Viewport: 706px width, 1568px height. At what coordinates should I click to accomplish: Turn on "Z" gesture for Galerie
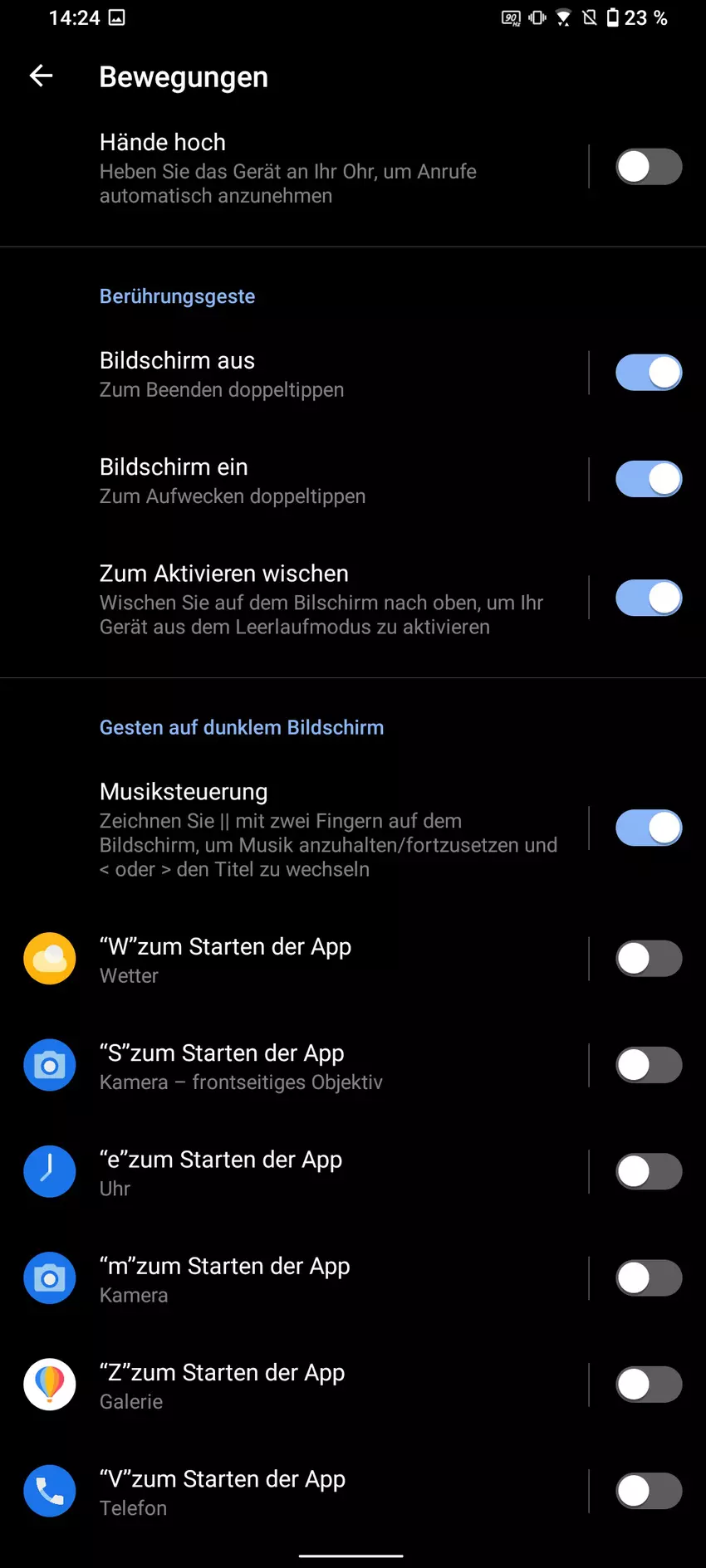pyautogui.click(x=648, y=1385)
